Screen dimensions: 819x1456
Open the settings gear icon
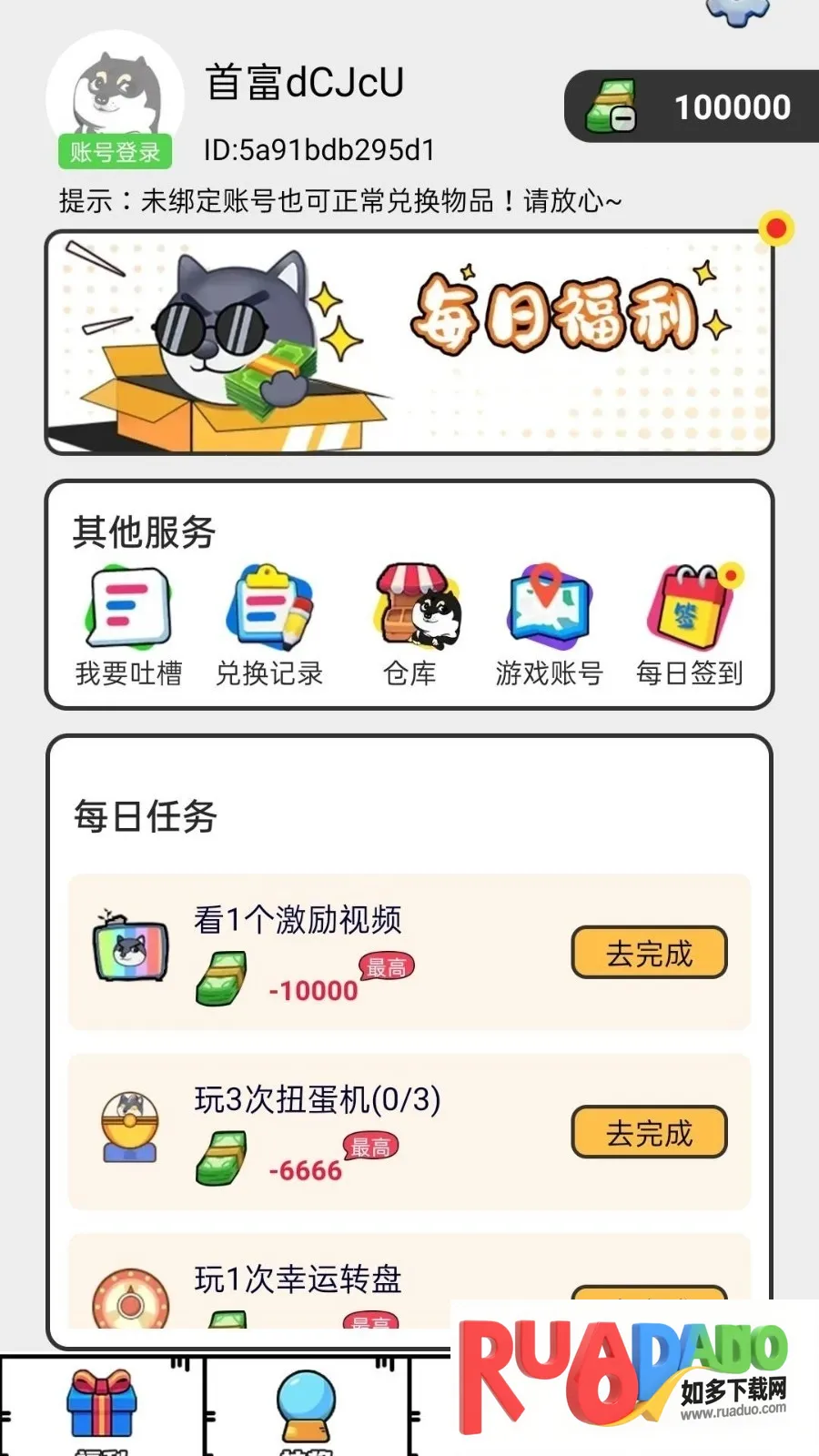737,9
